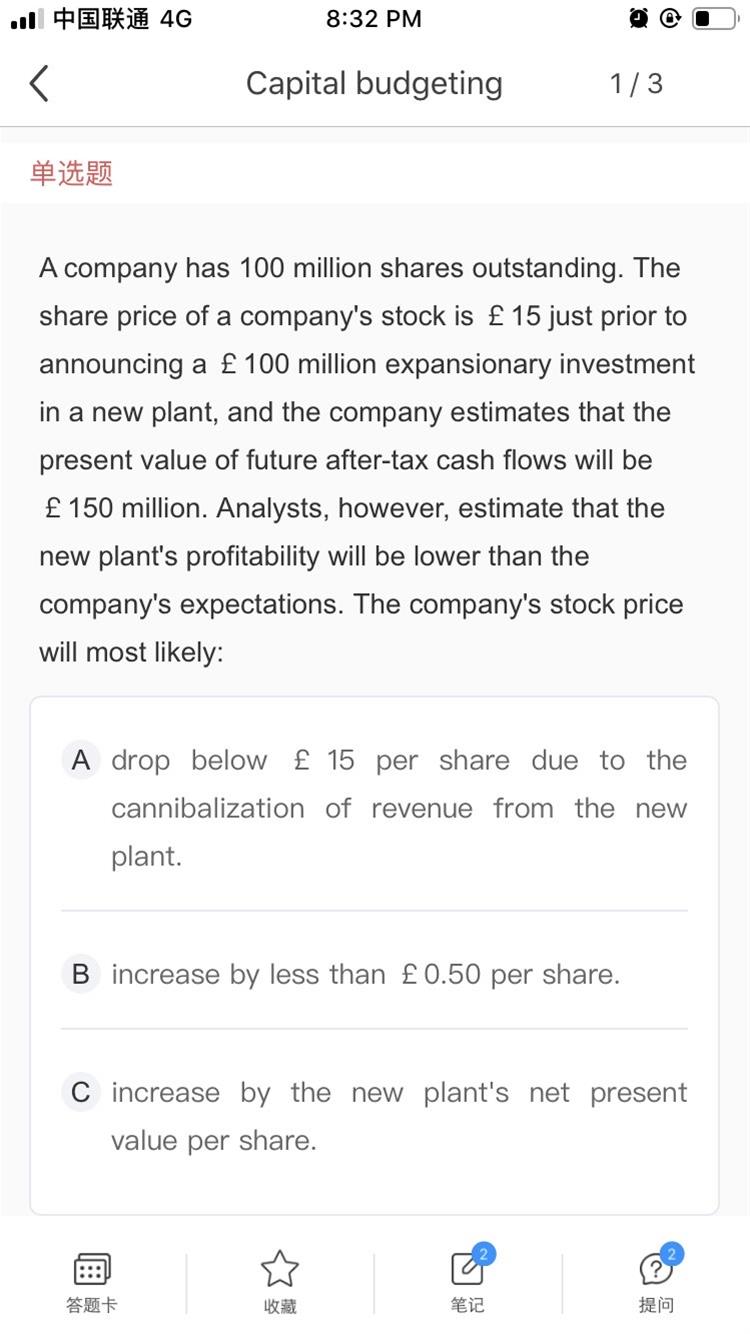Ask a question via 提问

(657, 1282)
